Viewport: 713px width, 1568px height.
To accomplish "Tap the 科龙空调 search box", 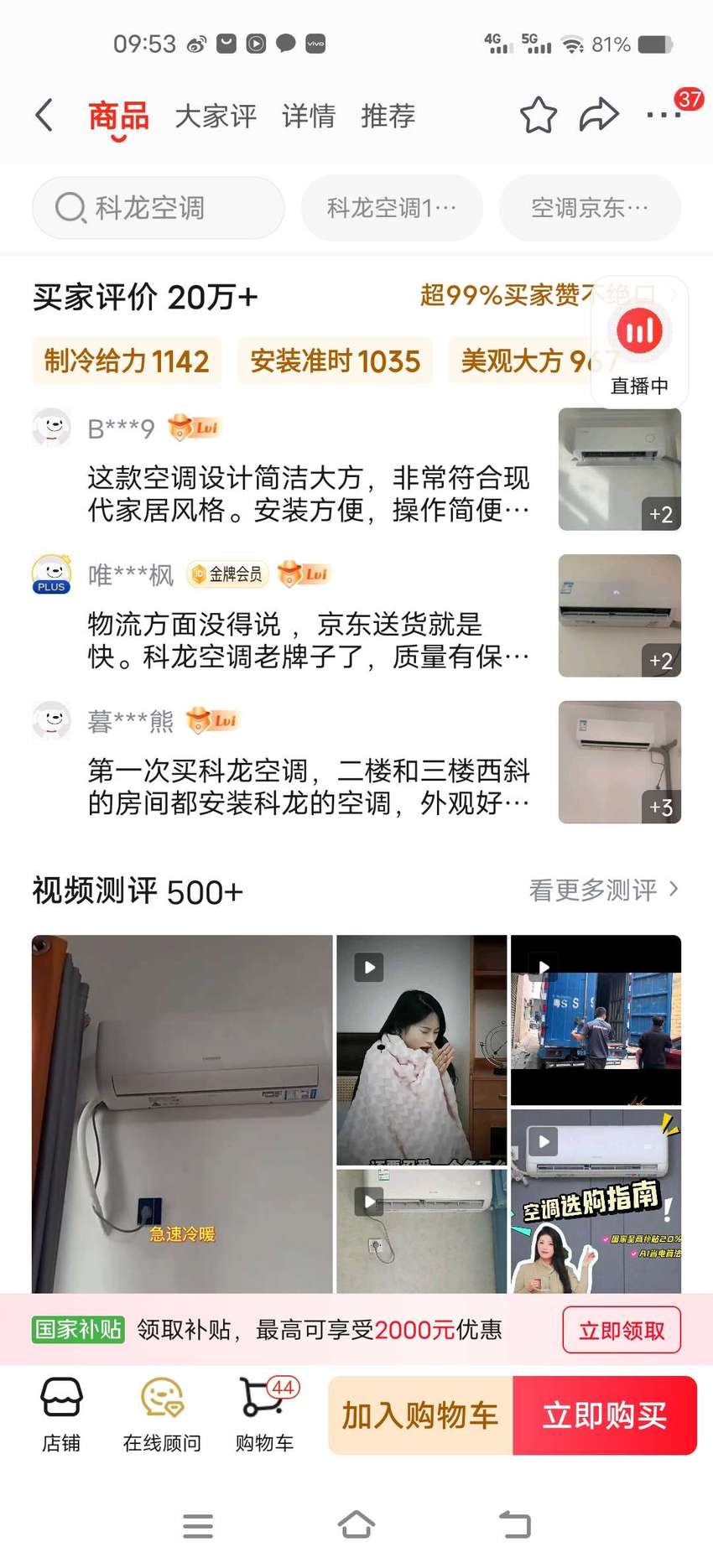I will [x=159, y=207].
